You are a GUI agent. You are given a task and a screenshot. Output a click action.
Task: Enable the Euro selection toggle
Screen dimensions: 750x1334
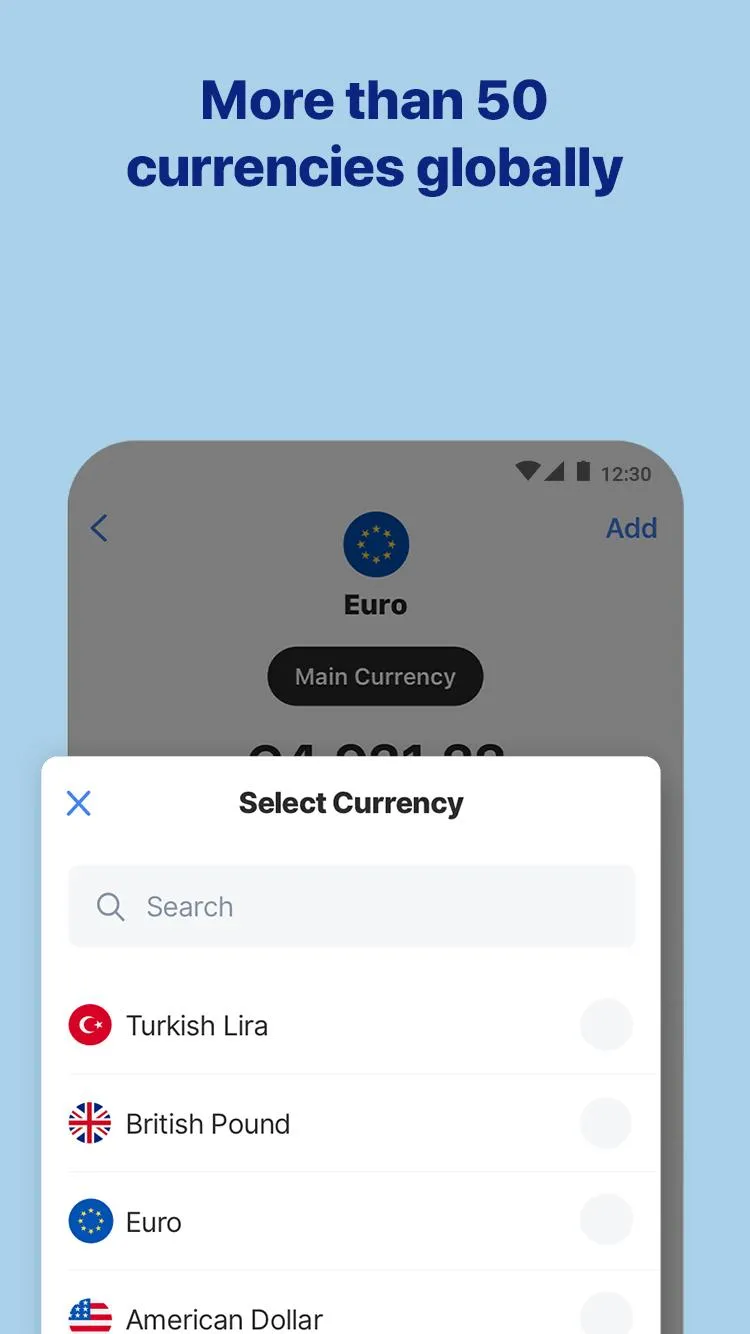click(x=606, y=1220)
